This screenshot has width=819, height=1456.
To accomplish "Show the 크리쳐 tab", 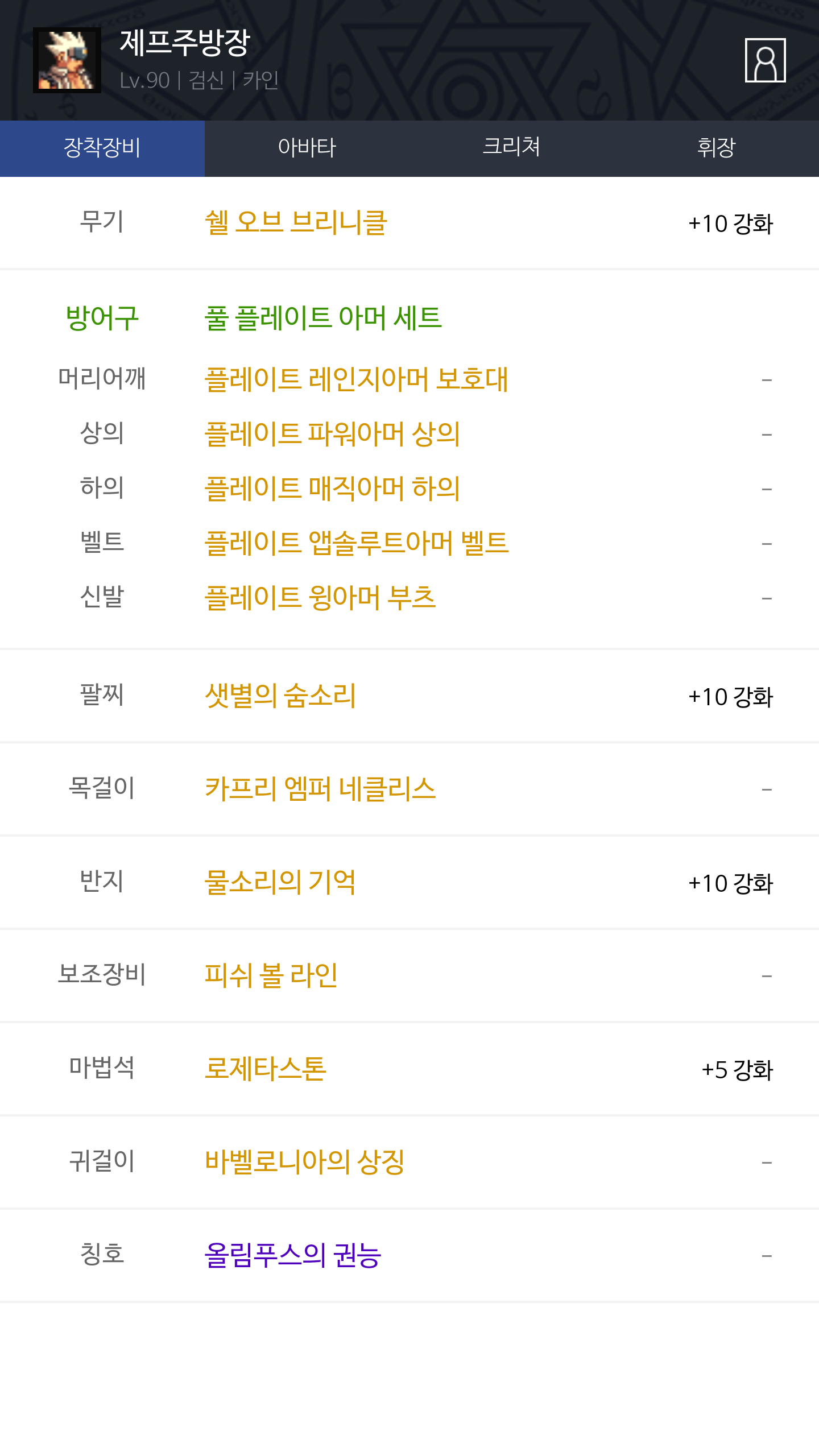I will click(x=511, y=148).
